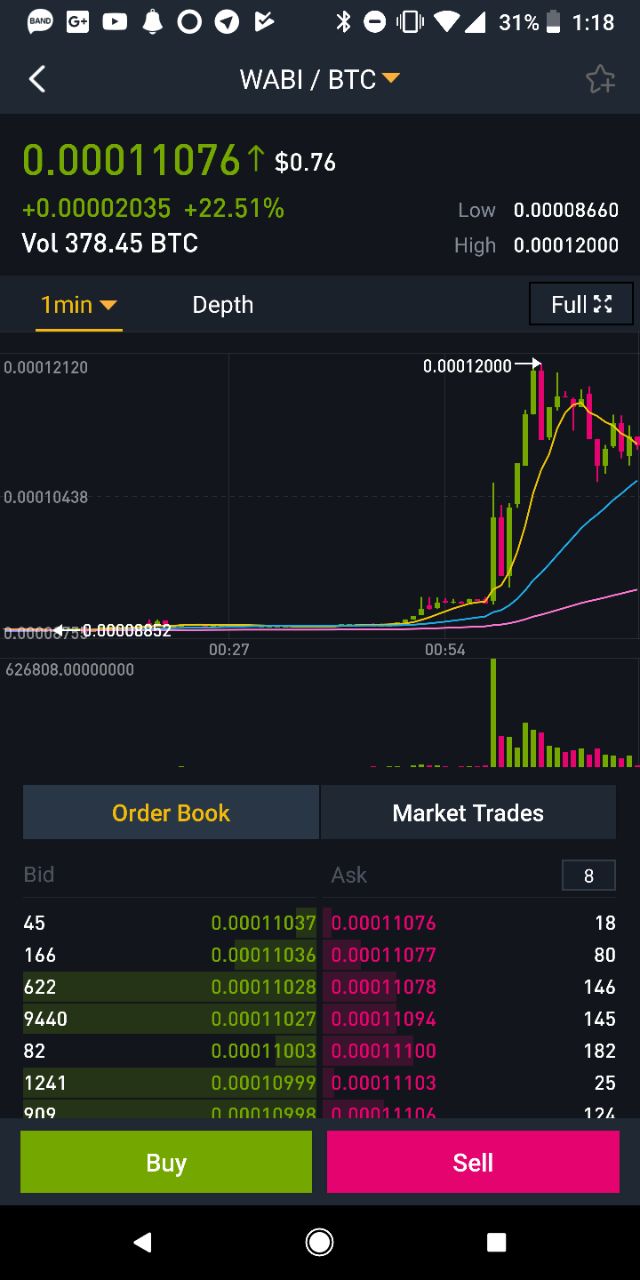The width and height of the screenshot is (640, 1280).
Task: Select the bid at 0.00011037
Action: 263,923
